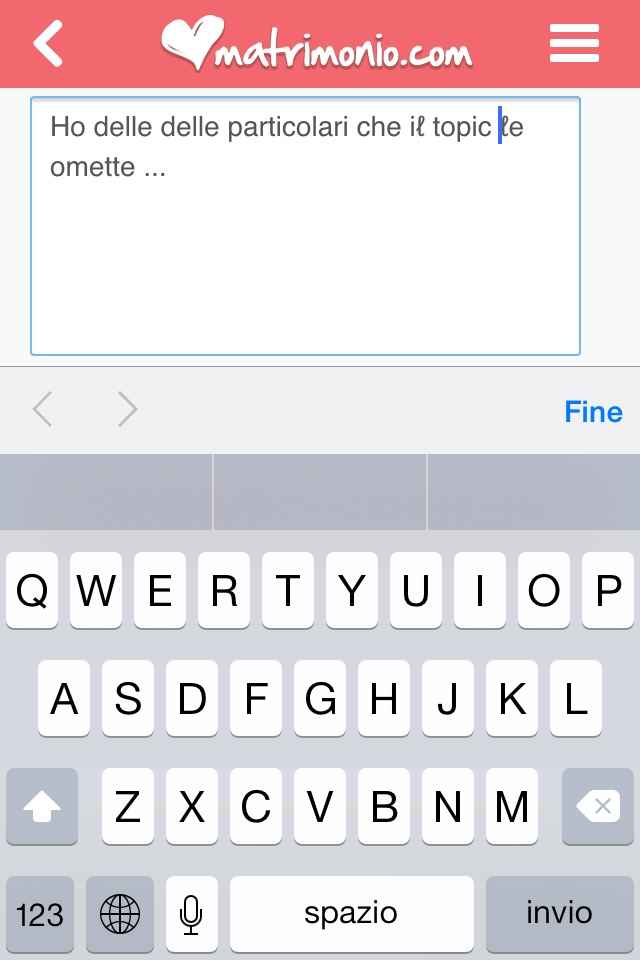
Task: Tap Fine to dismiss the keyboard
Action: (593, 411)
